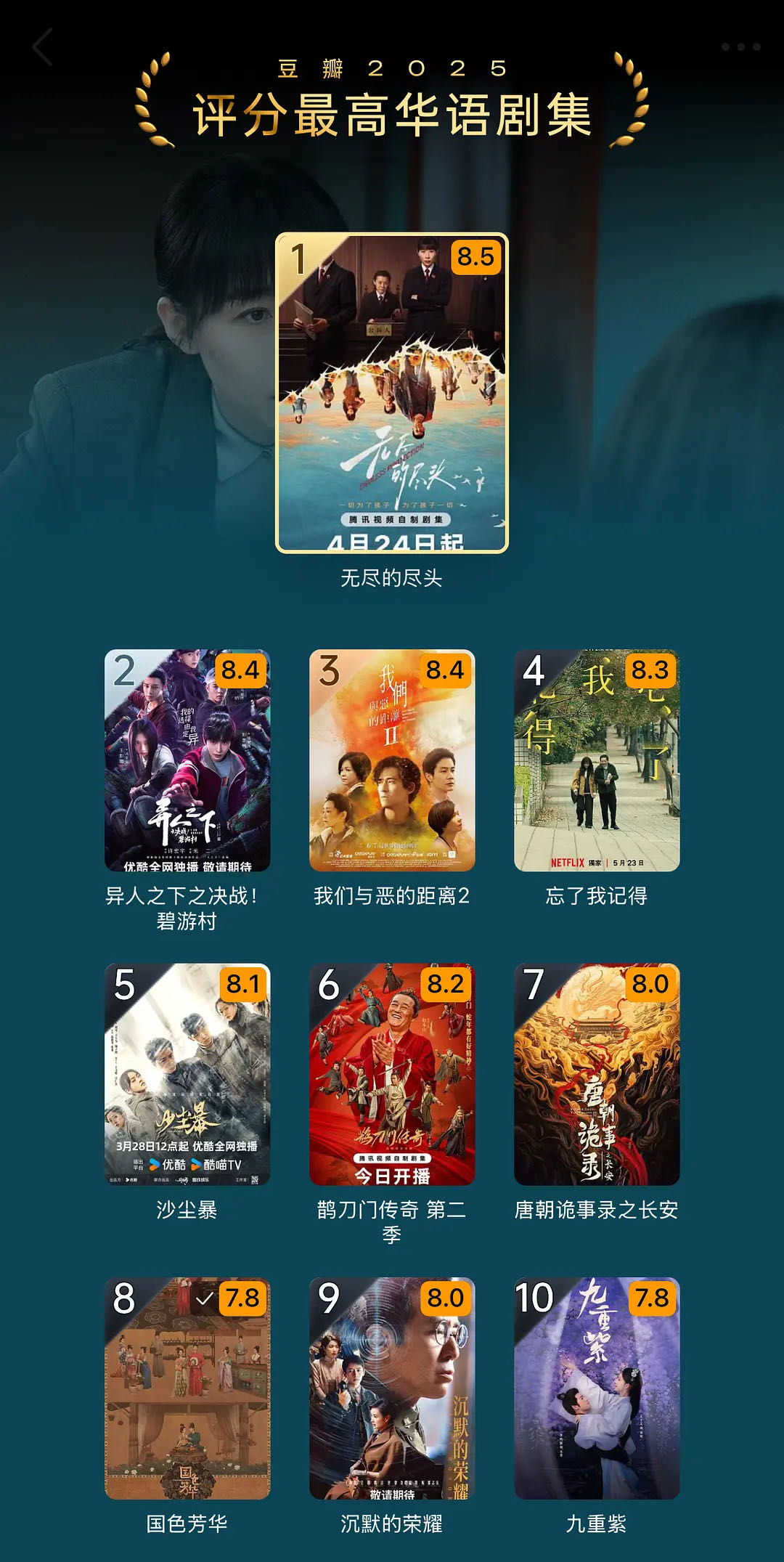Select the 九重紫 poster card
Viewport: 784px width, 1562px height.
[x=597, y=1388]
